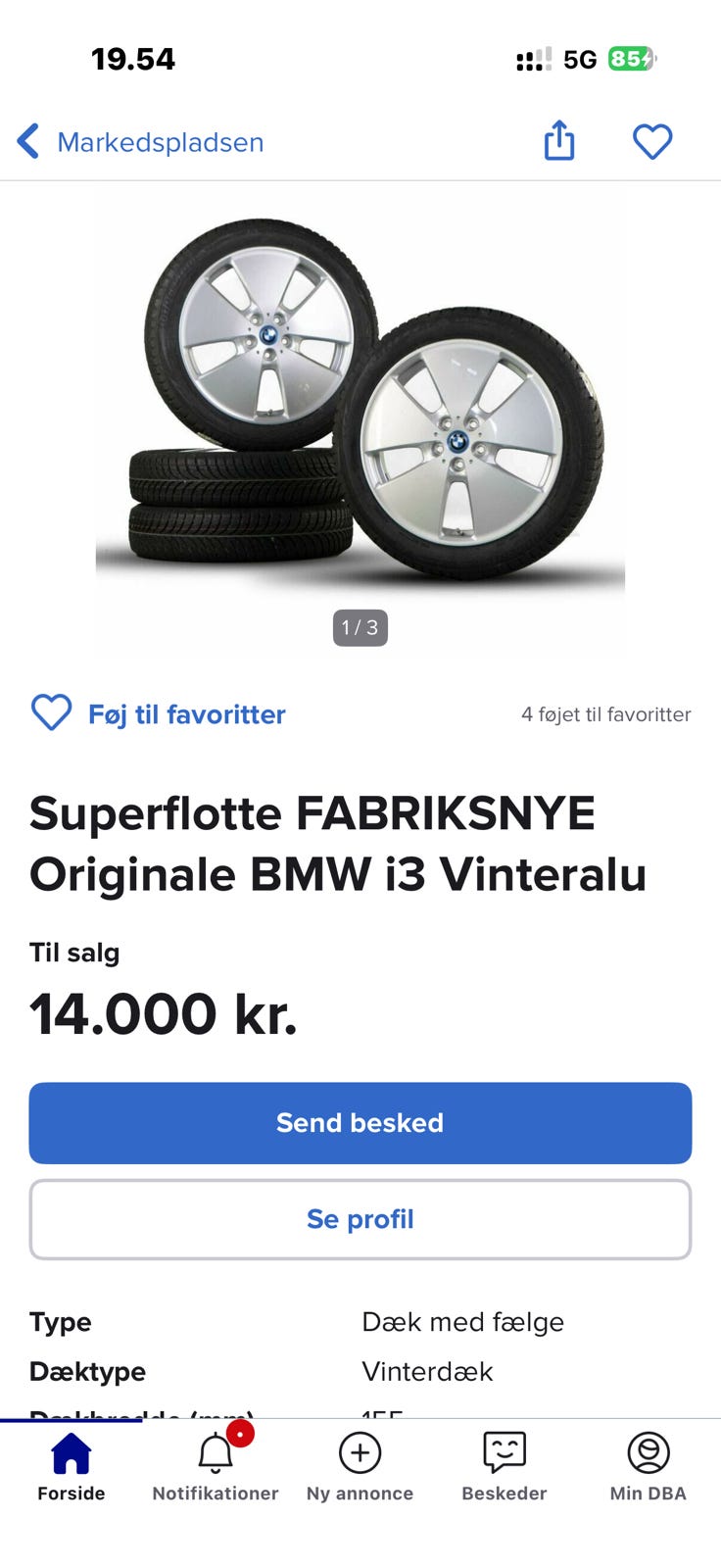Share this listing
The width and height of the screenshot is (721, 1568).
point(559,140)
